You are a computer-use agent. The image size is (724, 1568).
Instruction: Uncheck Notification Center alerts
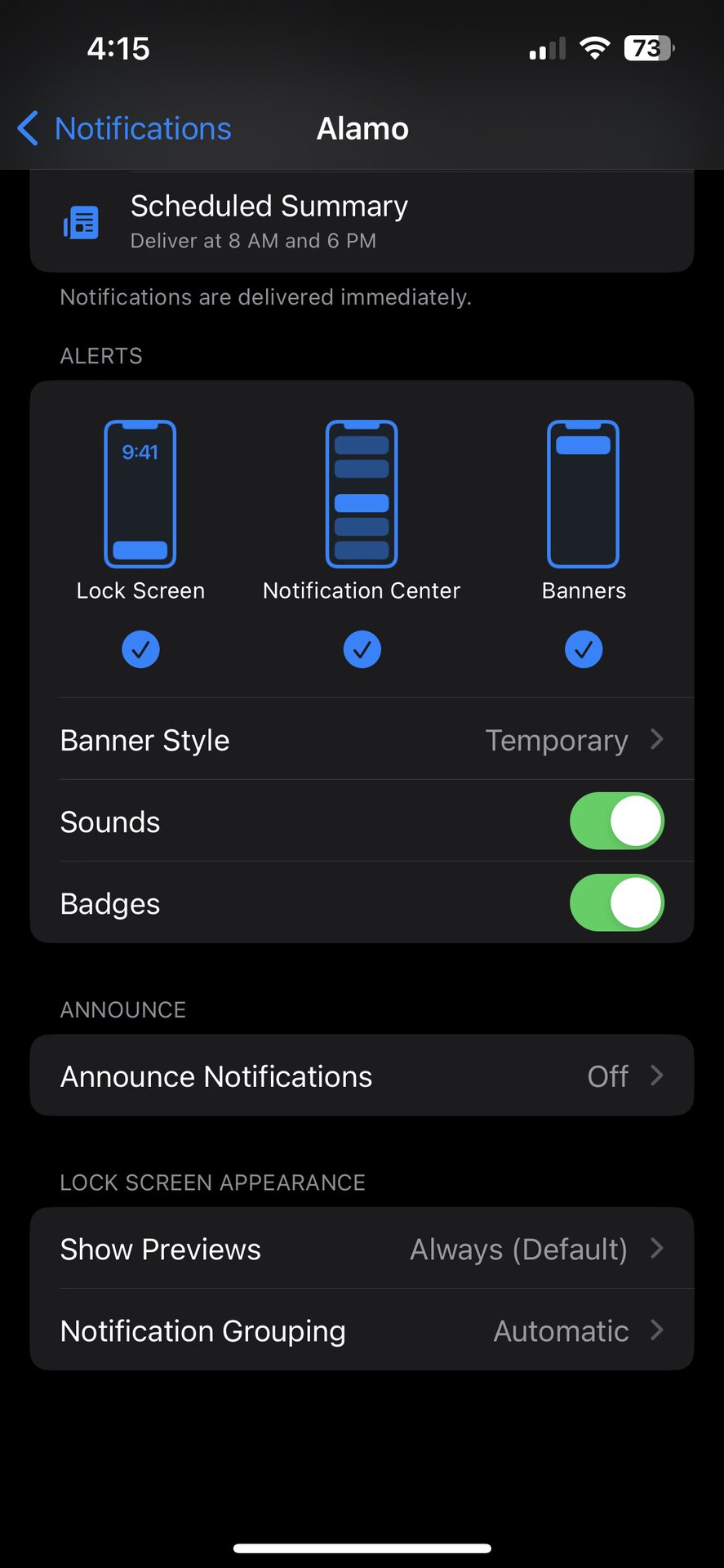tap(362, 649)
